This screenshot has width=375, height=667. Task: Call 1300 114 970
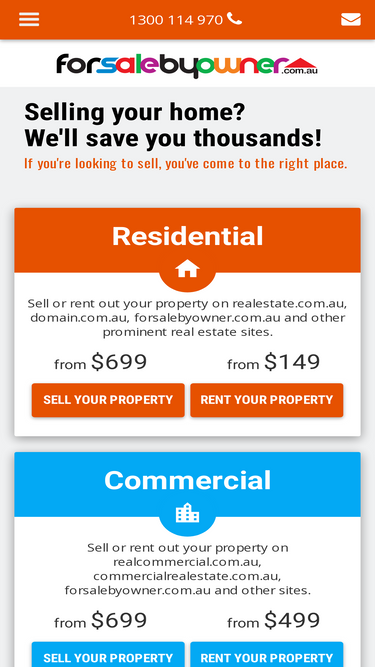click(x=186, y=20)
